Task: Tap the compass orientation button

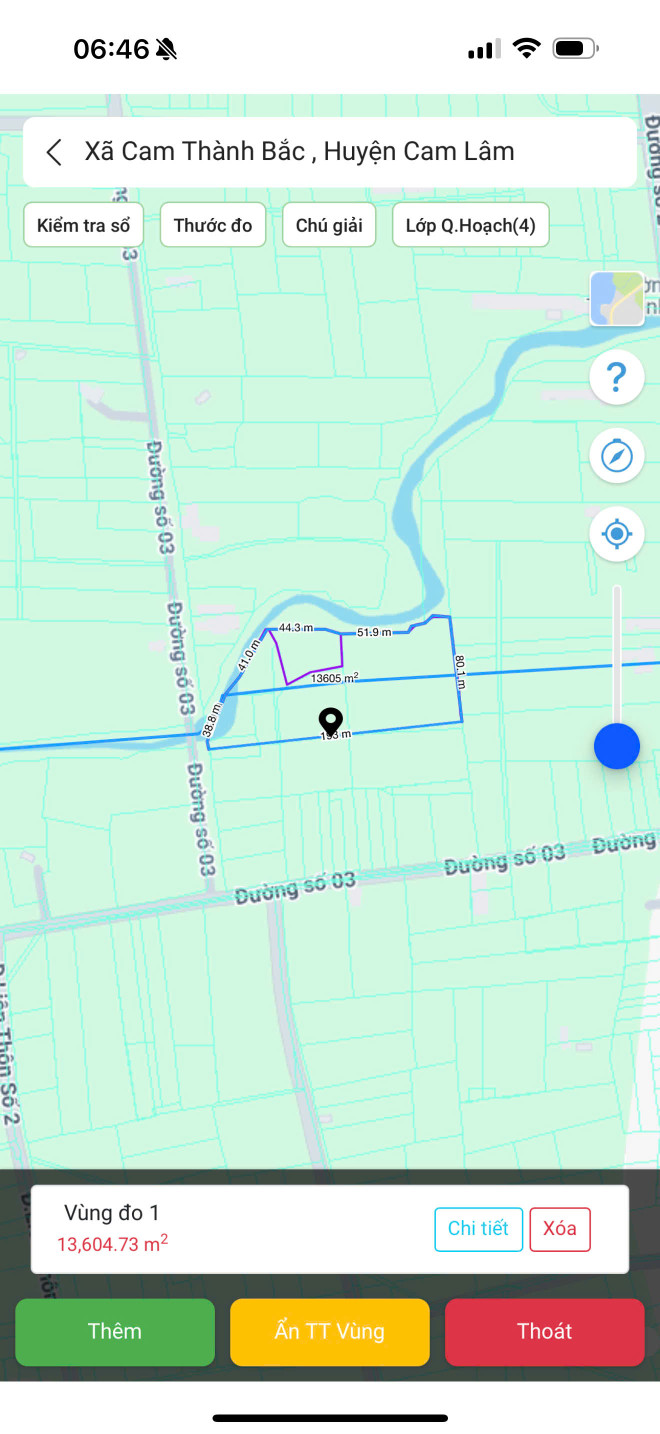Action: click(617, 456)
